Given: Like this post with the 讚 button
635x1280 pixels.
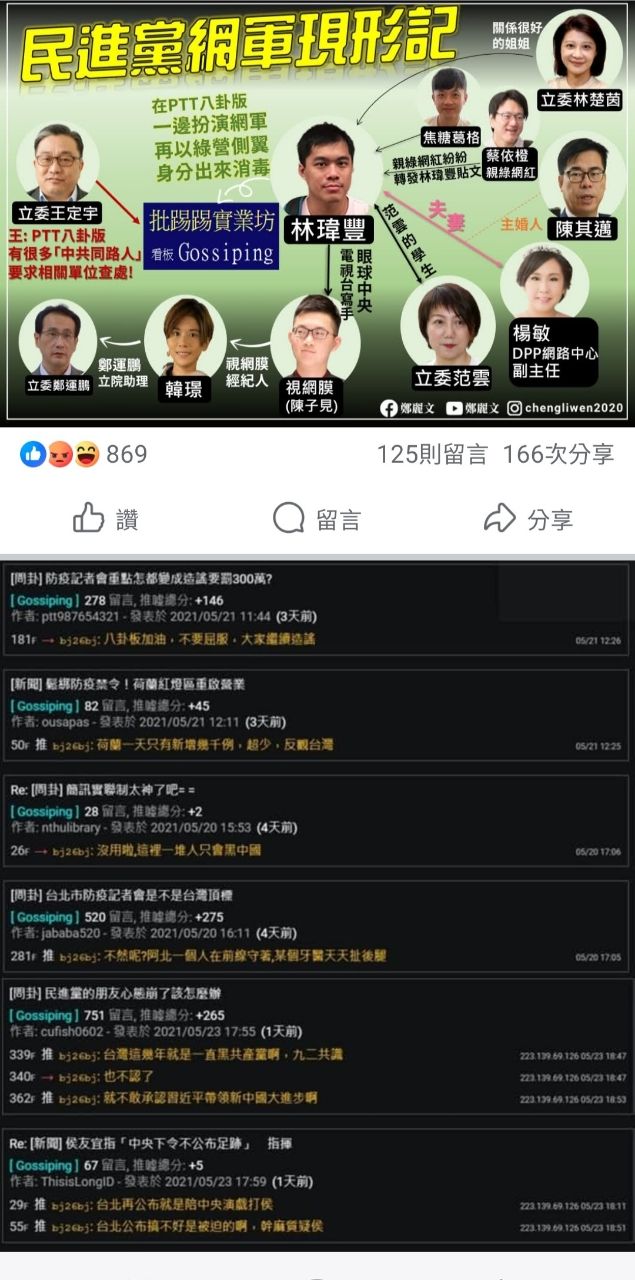Looking at the screenshot, I should (105, 519).
